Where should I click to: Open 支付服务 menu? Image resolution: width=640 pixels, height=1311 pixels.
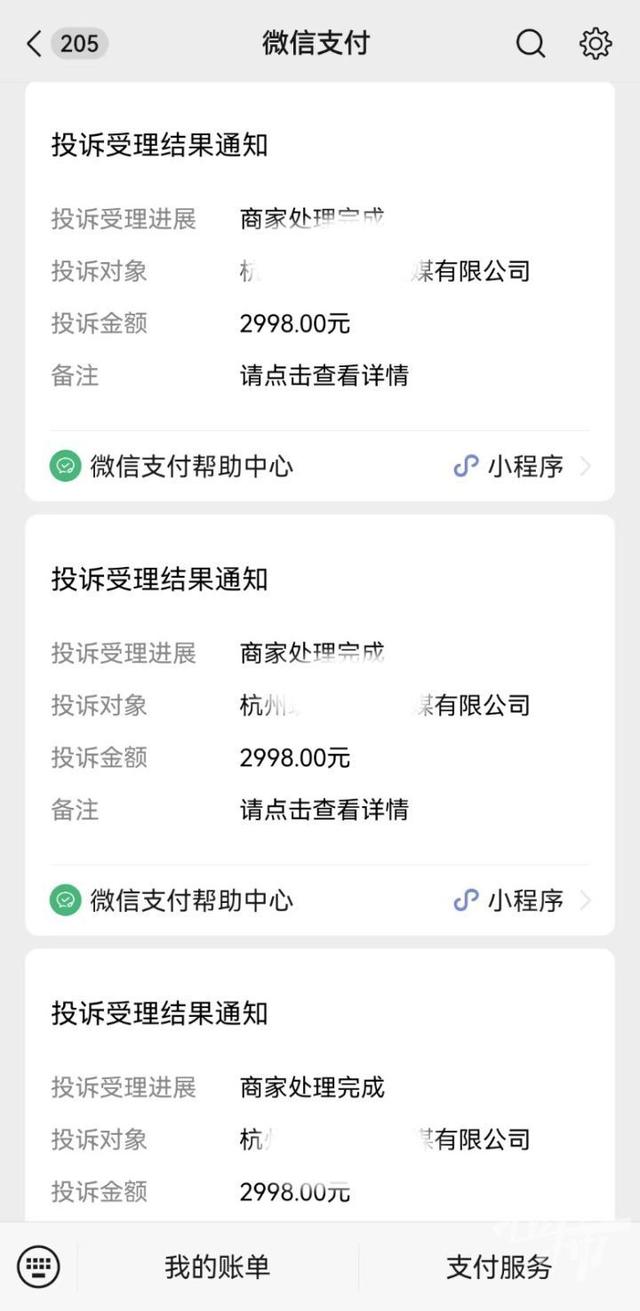pyautogui.click(x=499, y=1267)
